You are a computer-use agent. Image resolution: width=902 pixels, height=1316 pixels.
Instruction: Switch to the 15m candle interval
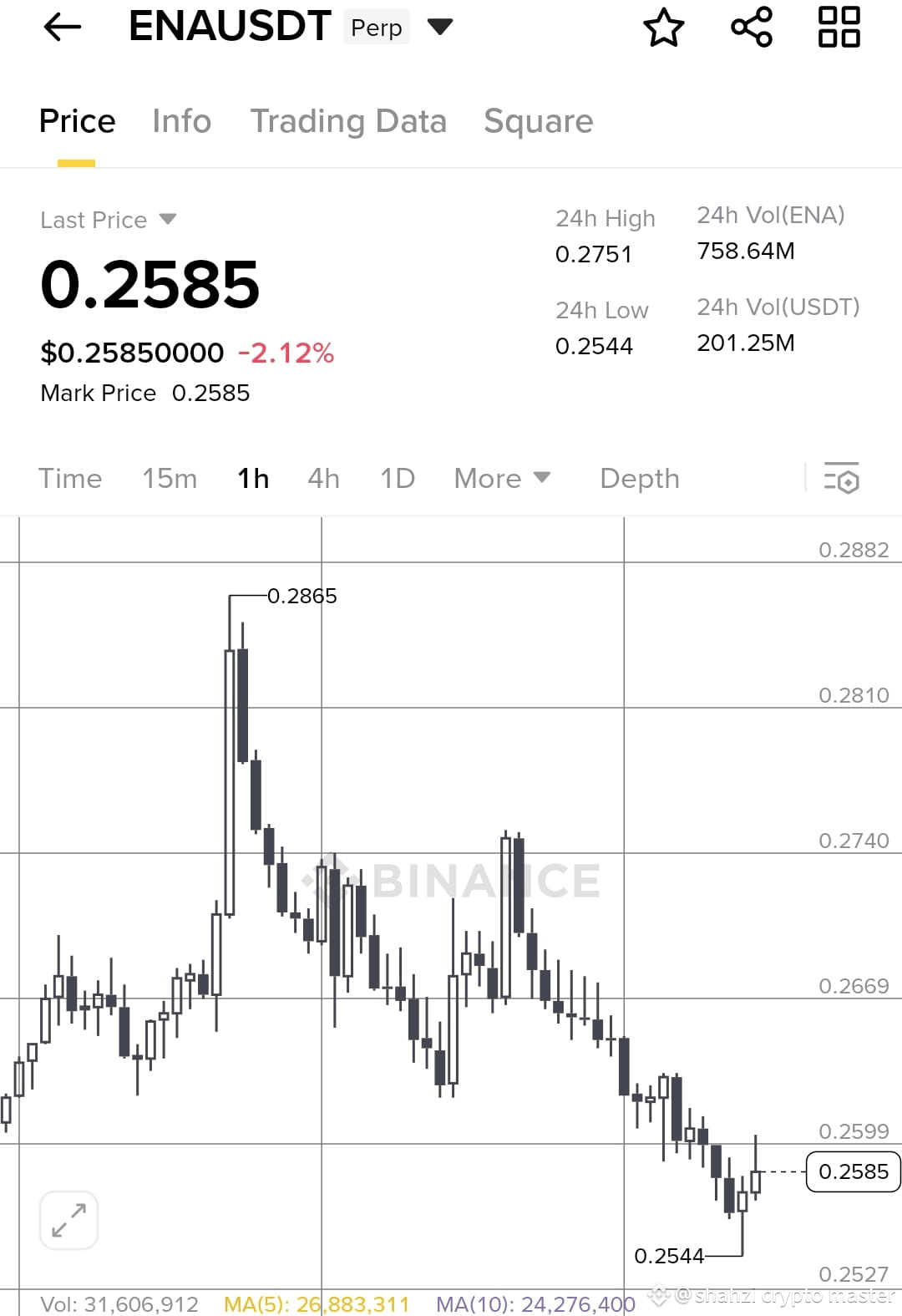click(x=169, y=479)
